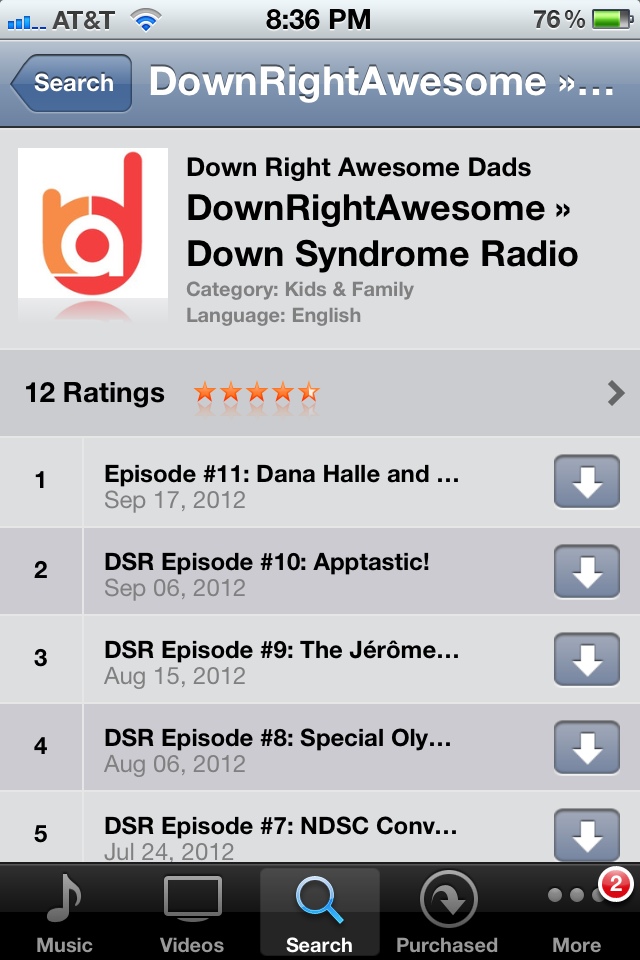Download Episode #11: Dana Halle

click(x=587, y=483)
